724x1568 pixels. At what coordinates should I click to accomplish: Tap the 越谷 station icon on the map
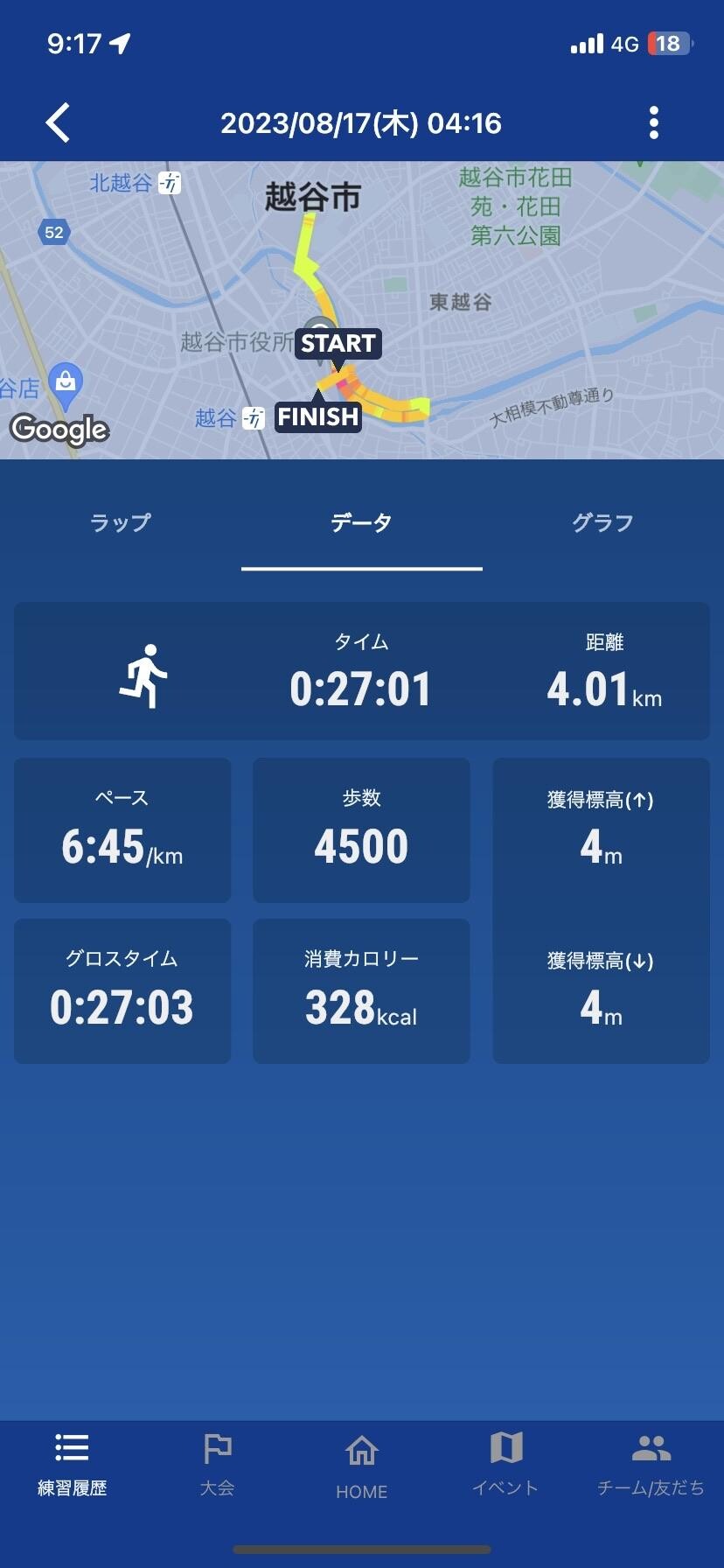251,418
